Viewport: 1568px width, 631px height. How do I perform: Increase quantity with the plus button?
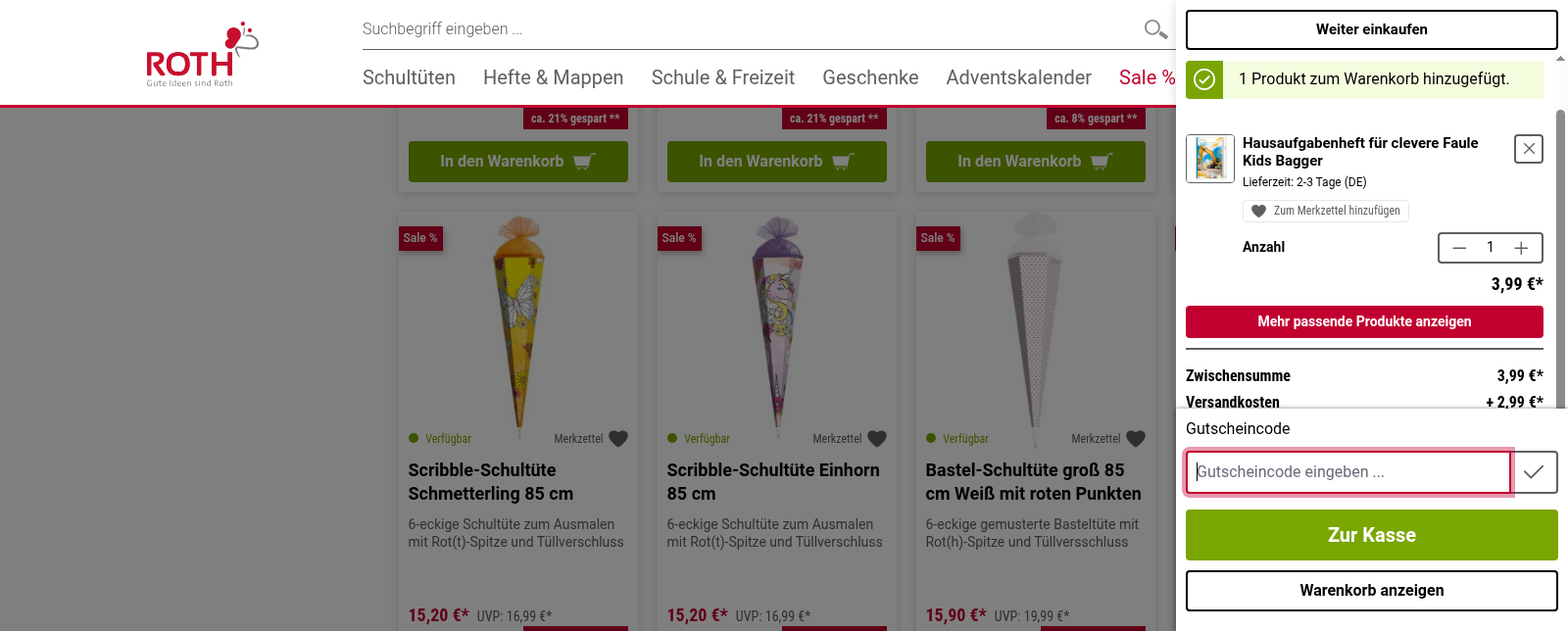(1521, 248)
